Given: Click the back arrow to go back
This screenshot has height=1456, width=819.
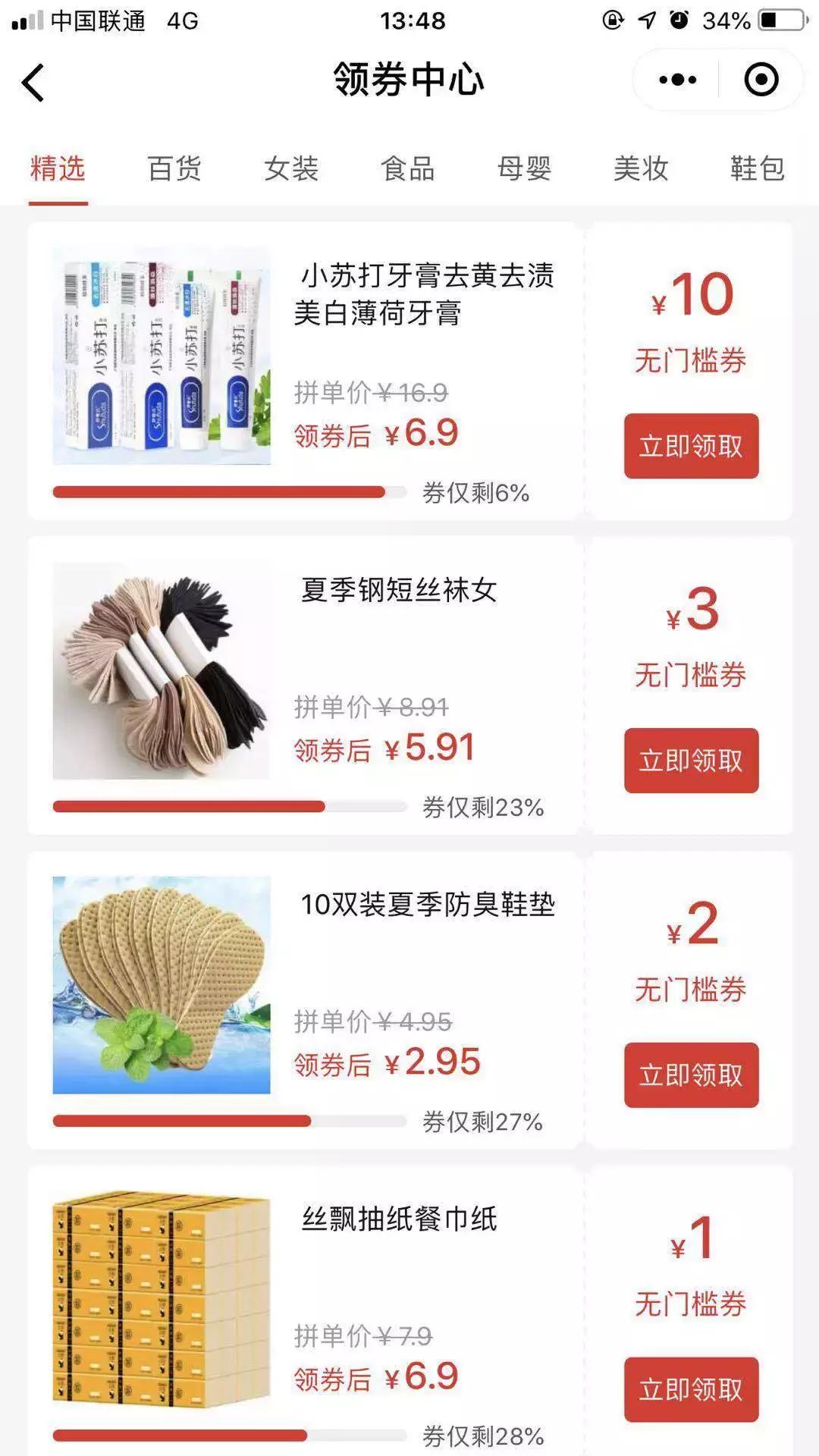Looking at the screenshot, I should 32,82.
